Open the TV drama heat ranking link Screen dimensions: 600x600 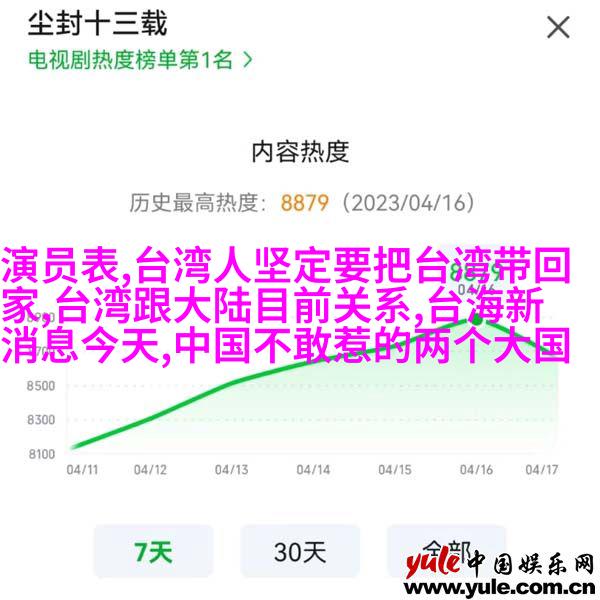(139, 58)
